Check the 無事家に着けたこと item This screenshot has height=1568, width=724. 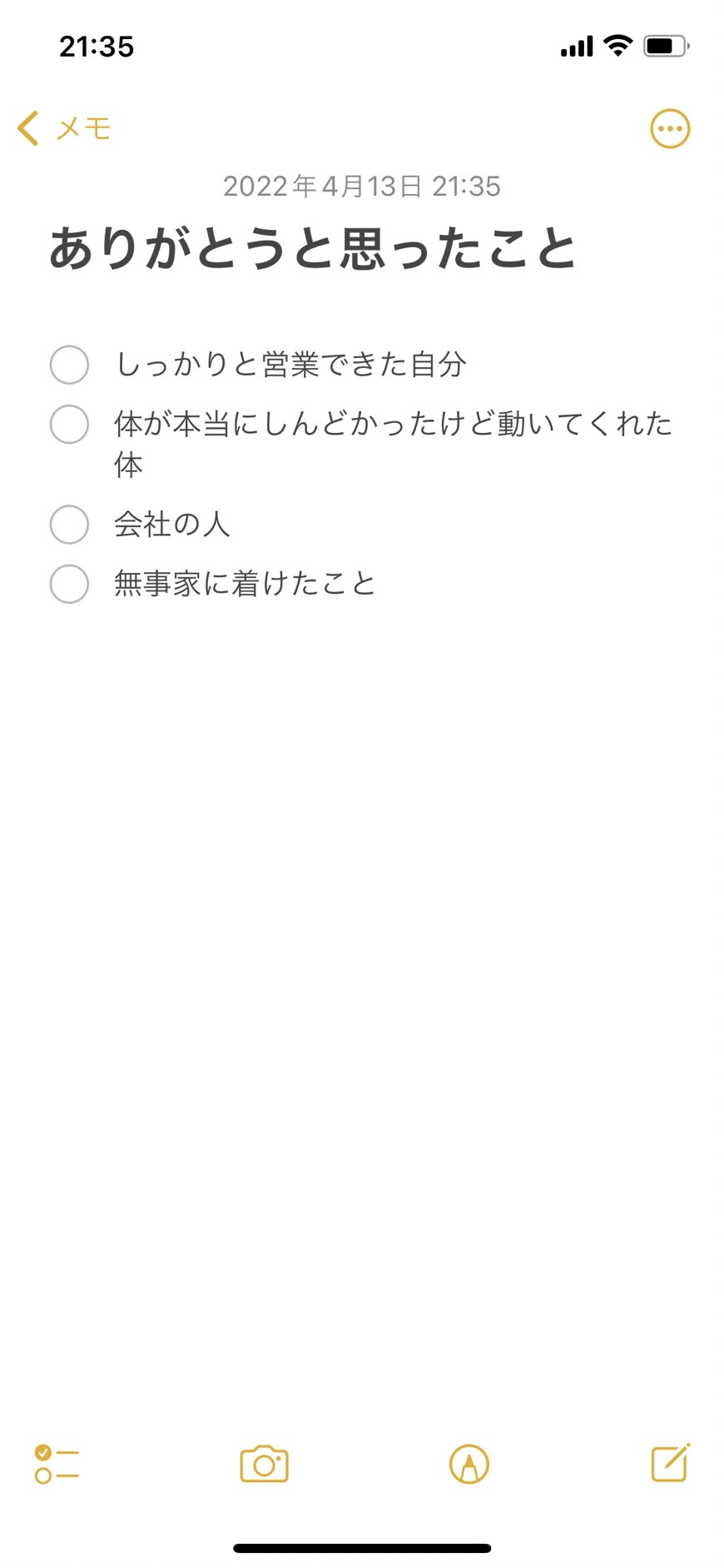[x=69, y=584]
